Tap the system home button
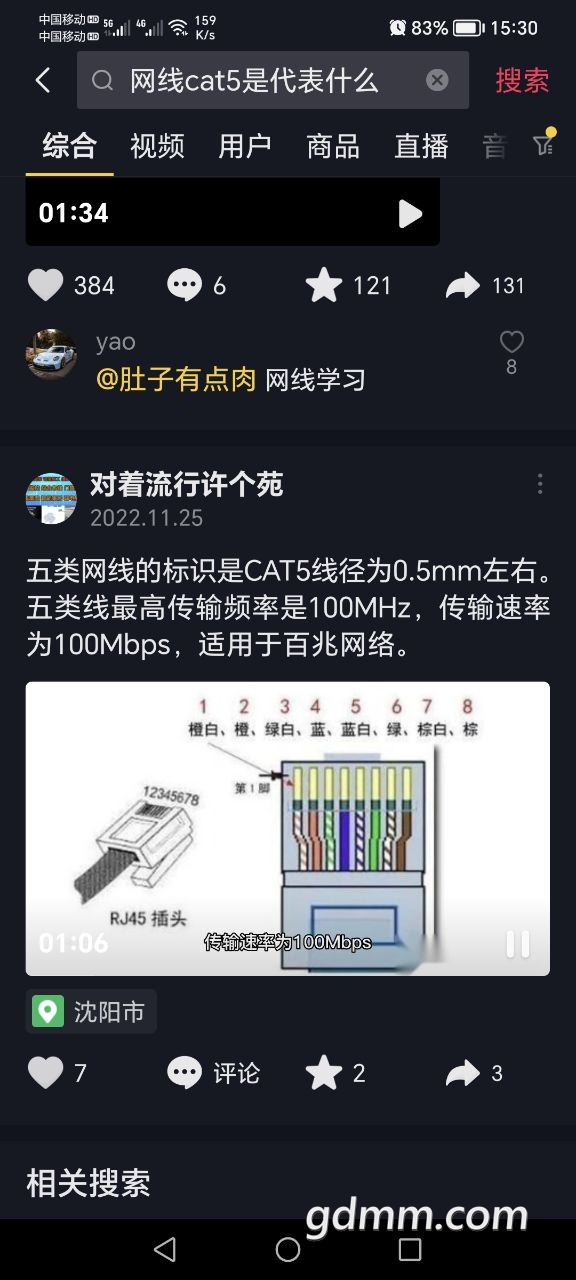Screen dimensions: 576x1280 point(288,1248)
